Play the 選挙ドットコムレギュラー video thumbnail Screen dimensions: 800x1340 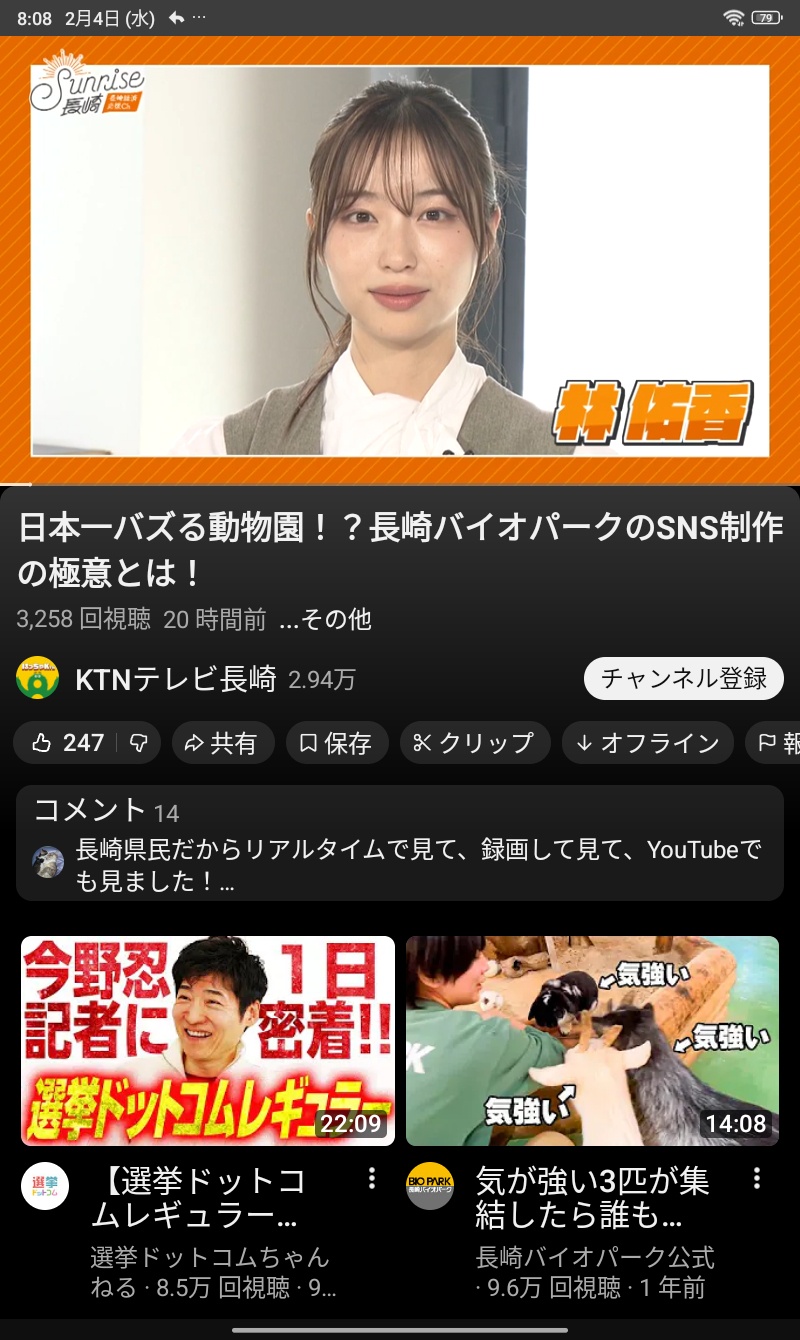(x=208, y=1040)
